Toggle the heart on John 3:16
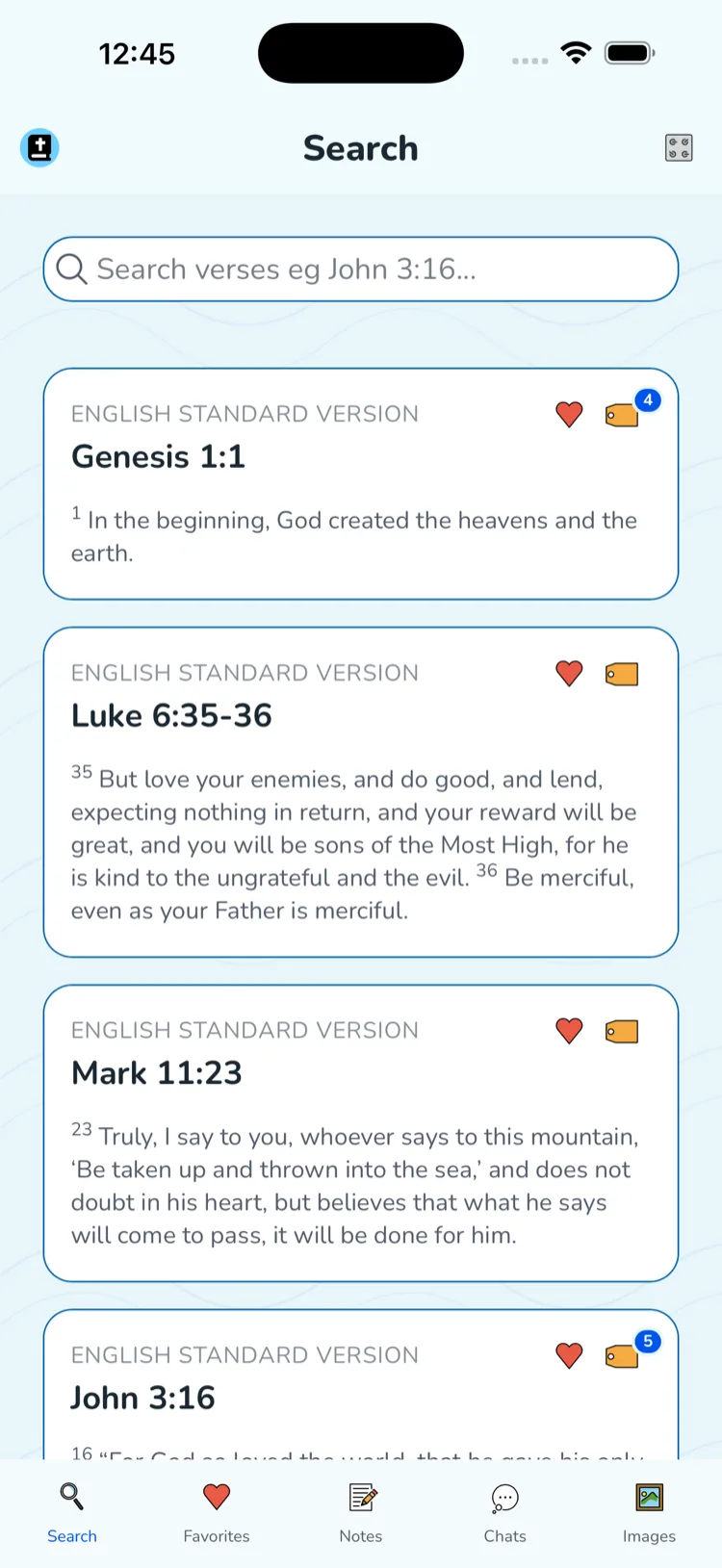 [x=568, y=1356]
